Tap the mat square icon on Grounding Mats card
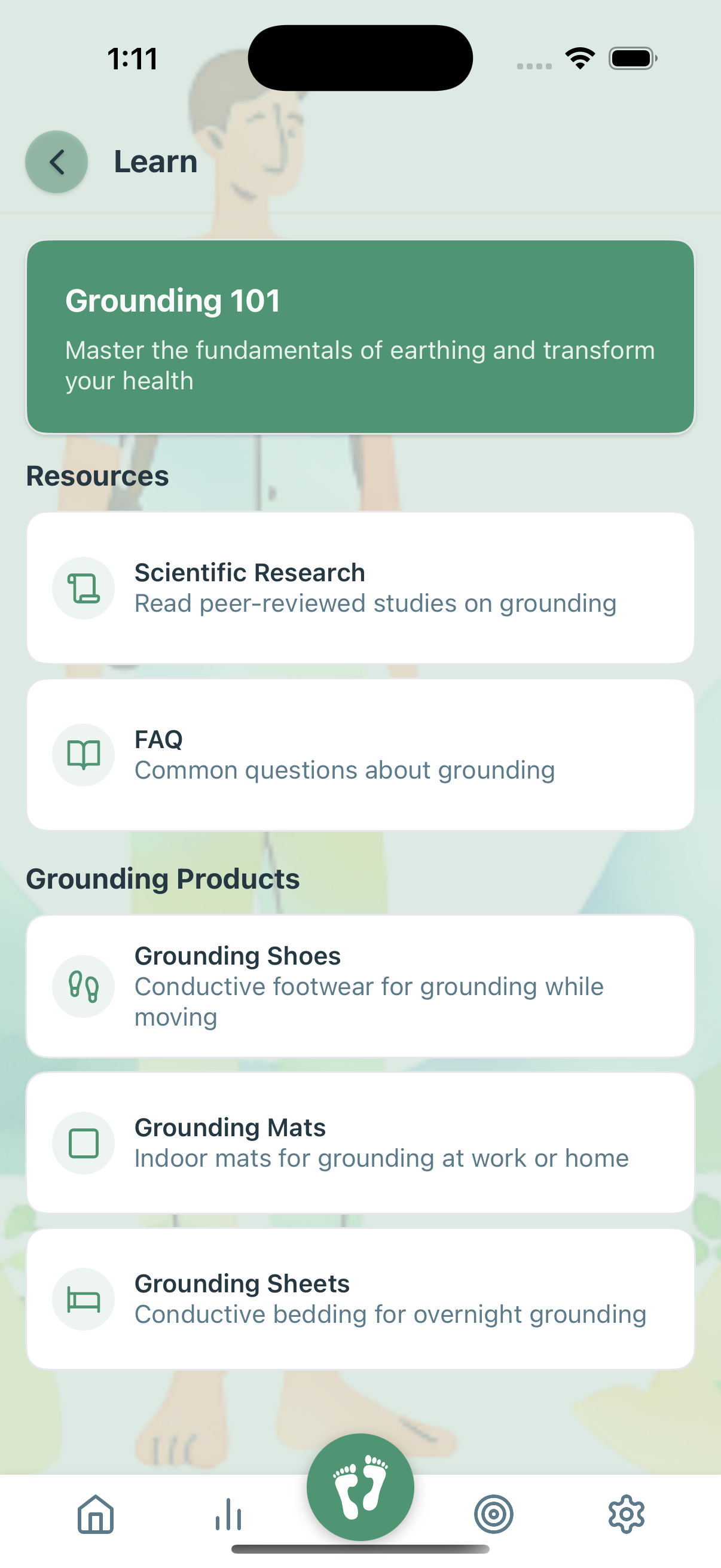 (x=83, y=1143)
